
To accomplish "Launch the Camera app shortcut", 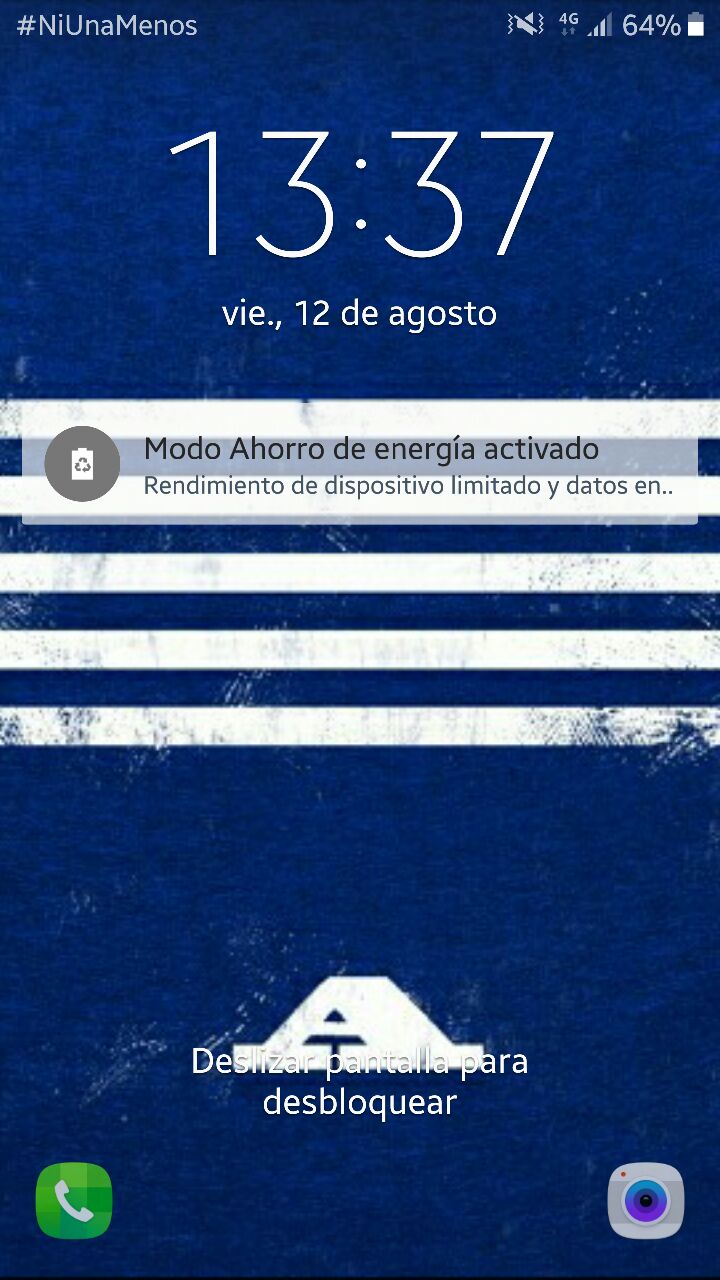I will [646, 1200].
